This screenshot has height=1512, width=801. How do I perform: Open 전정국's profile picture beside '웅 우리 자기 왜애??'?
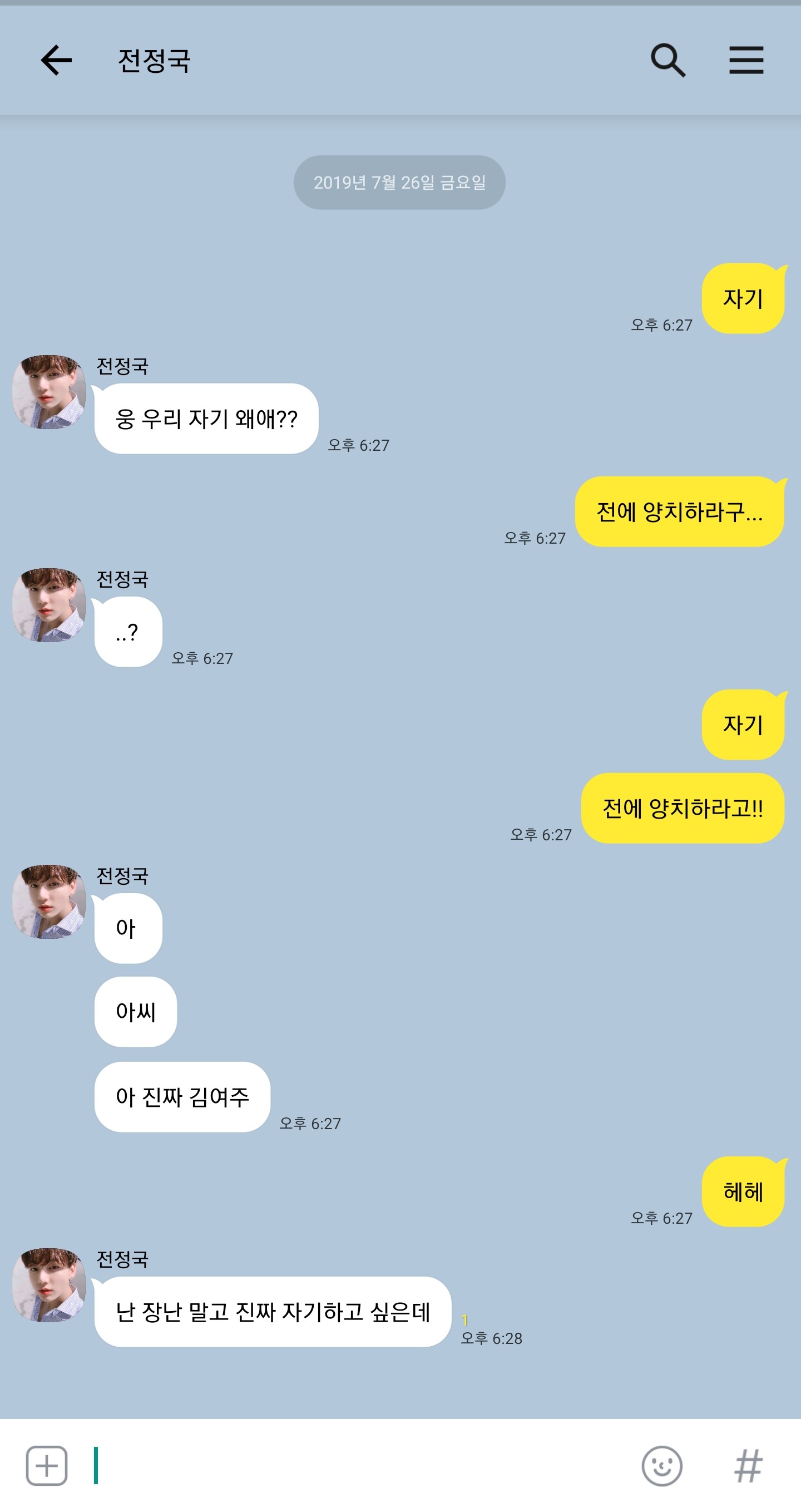coord(50,392)
